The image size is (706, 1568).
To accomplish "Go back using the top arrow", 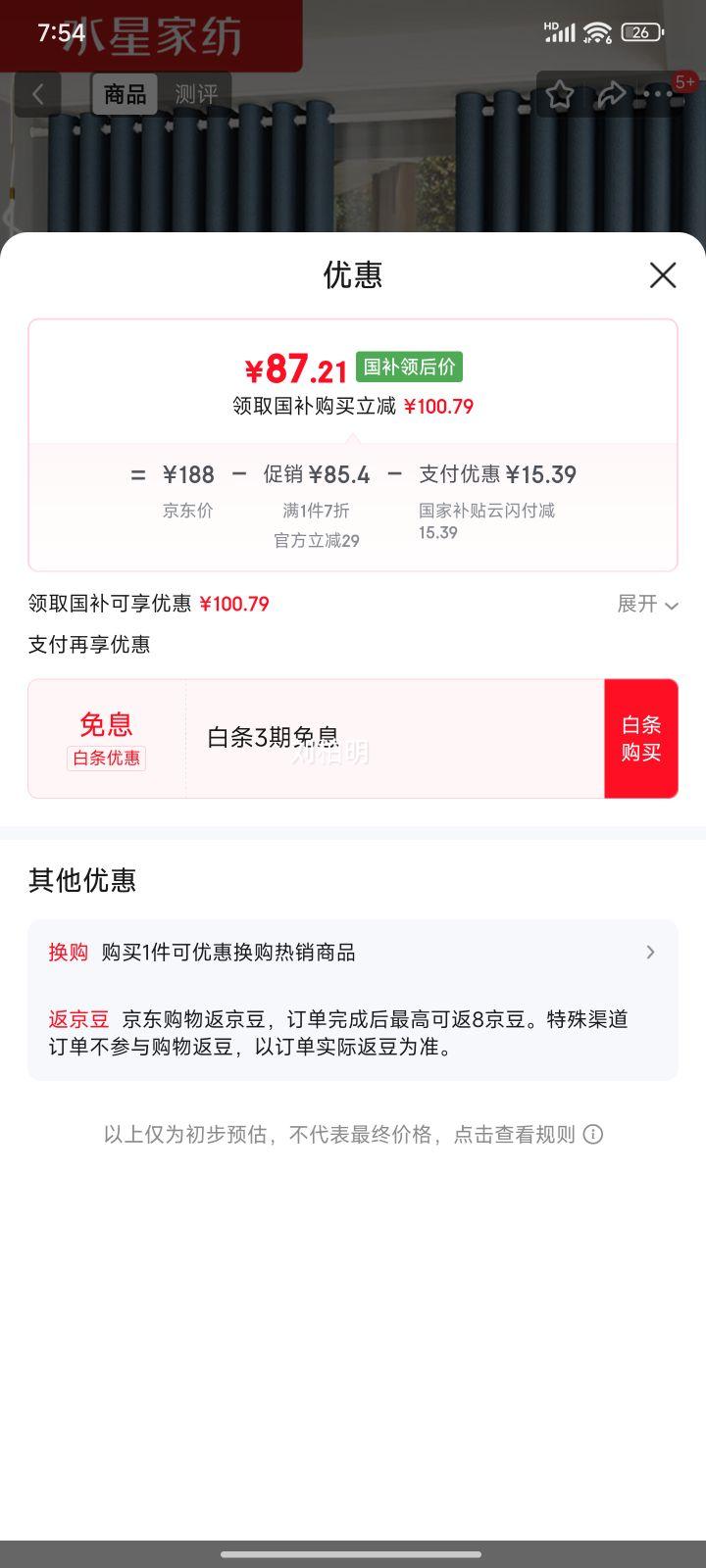I will pos(38,94).
